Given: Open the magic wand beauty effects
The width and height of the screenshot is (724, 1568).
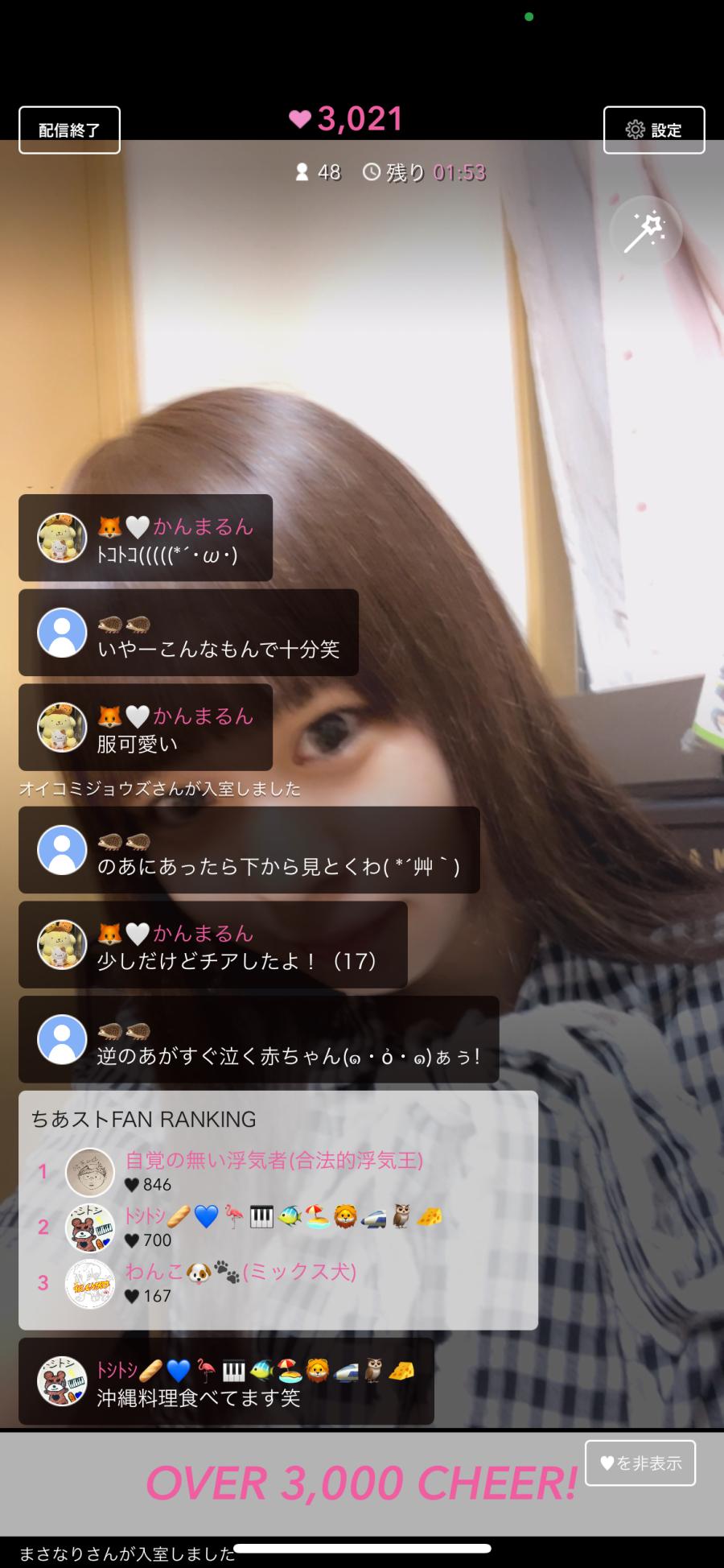Looking at the screenshot, I should 645,232.
